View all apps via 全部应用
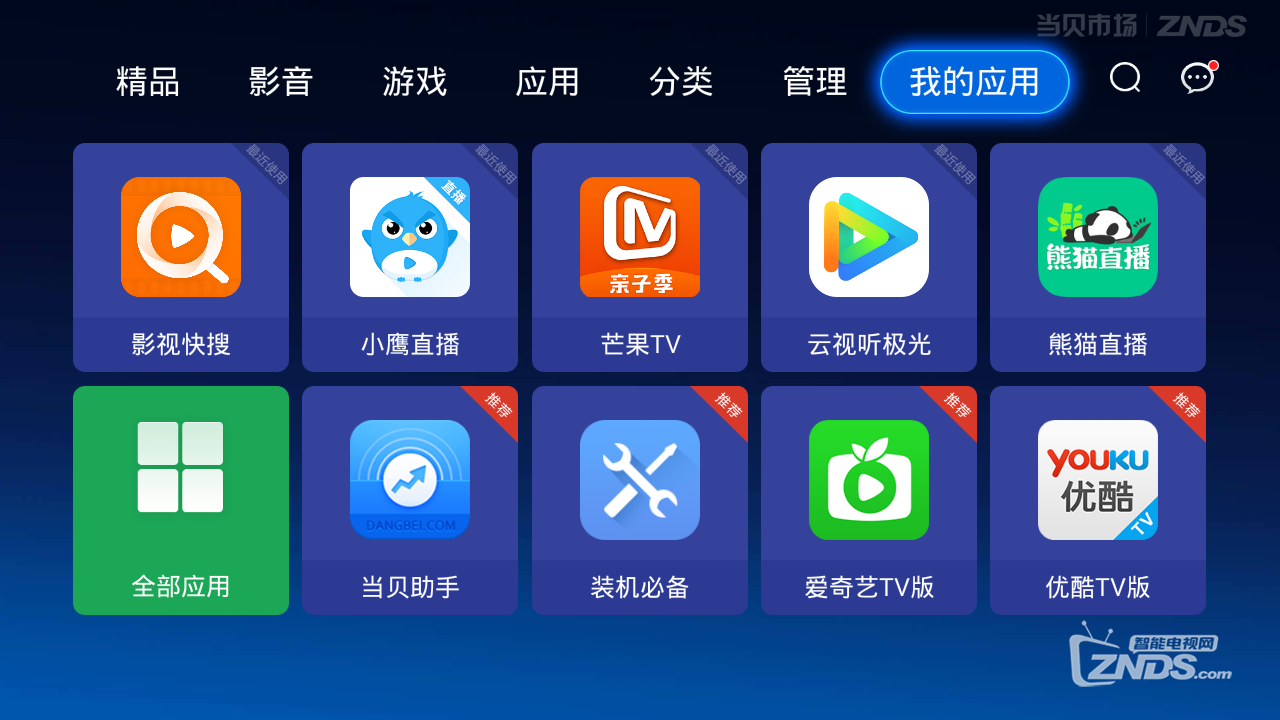The height and width of the screenshot is (720, 1280). [x=181, y=500]
